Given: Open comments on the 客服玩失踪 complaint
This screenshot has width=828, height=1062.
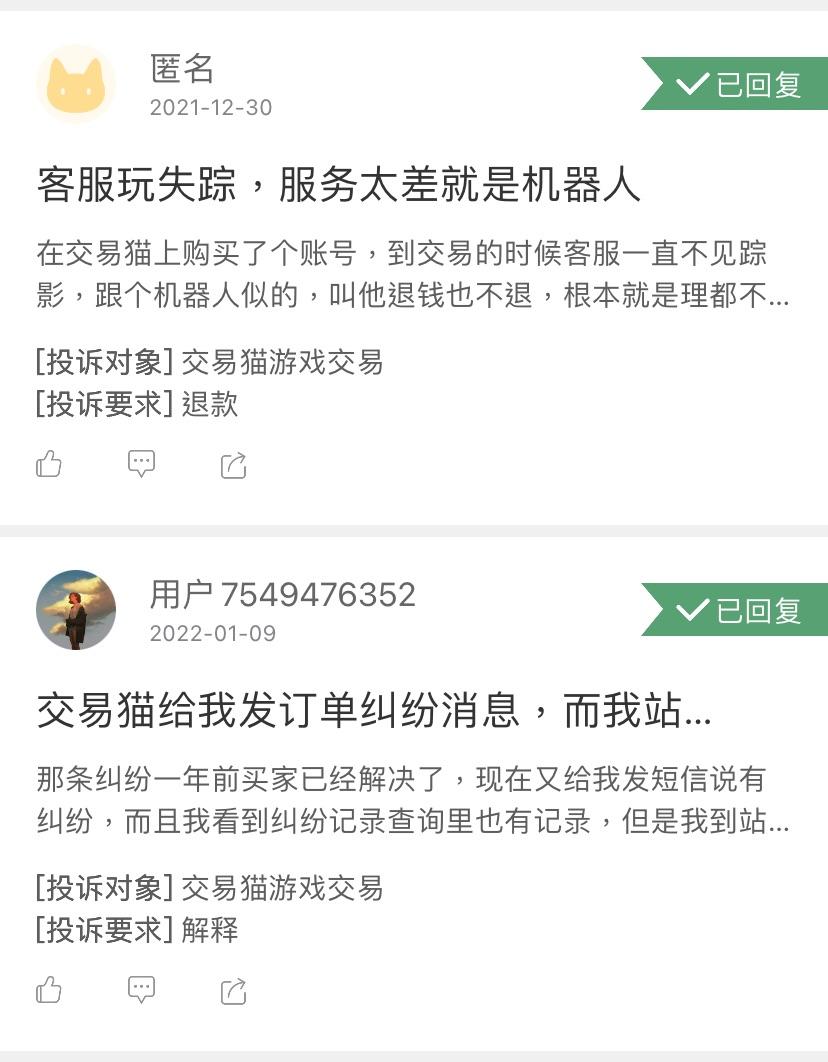Looking at the screenshot, I should tap(141, 463).
